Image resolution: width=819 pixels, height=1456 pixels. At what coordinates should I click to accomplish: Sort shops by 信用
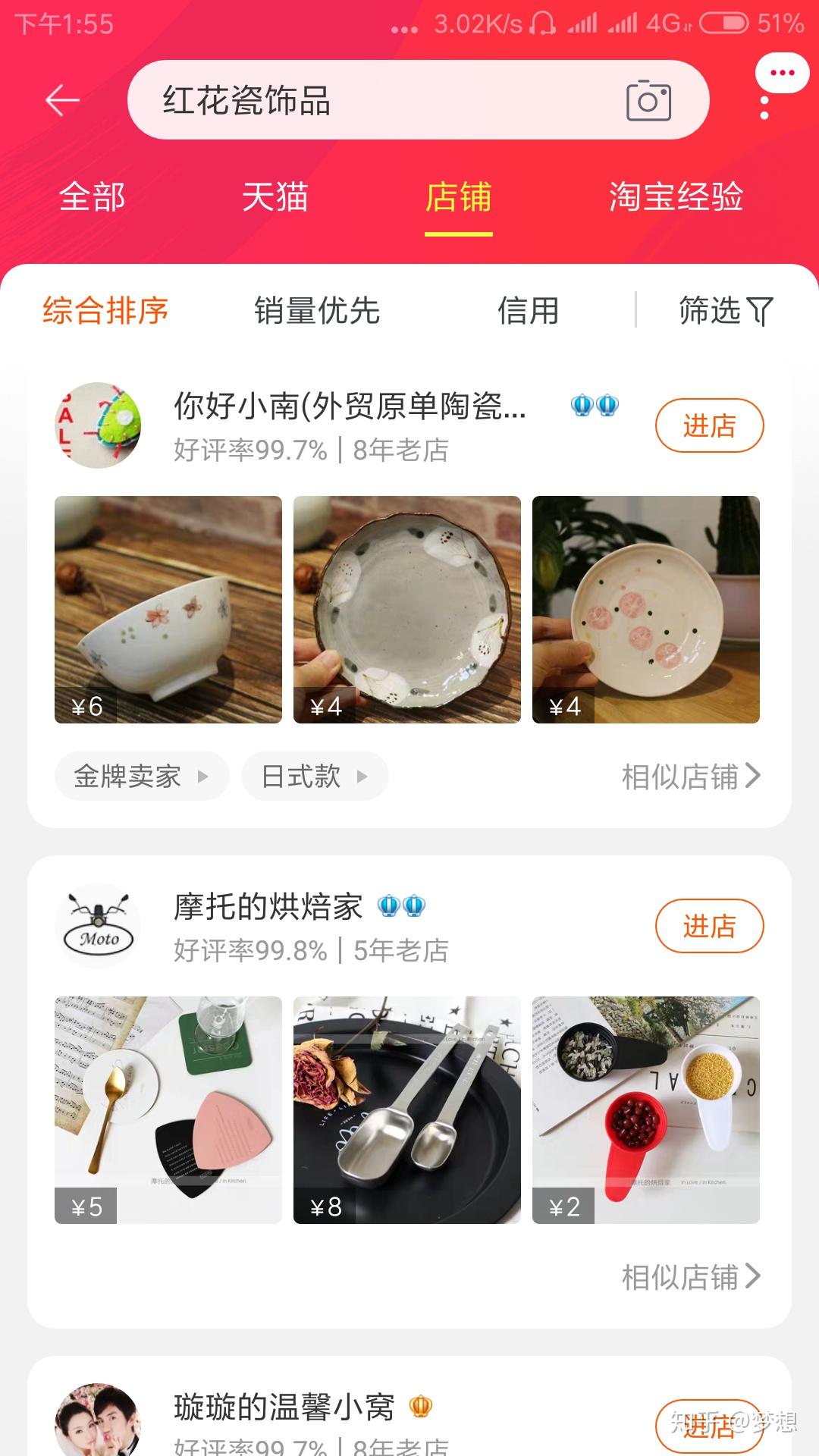tap(529, 311)
